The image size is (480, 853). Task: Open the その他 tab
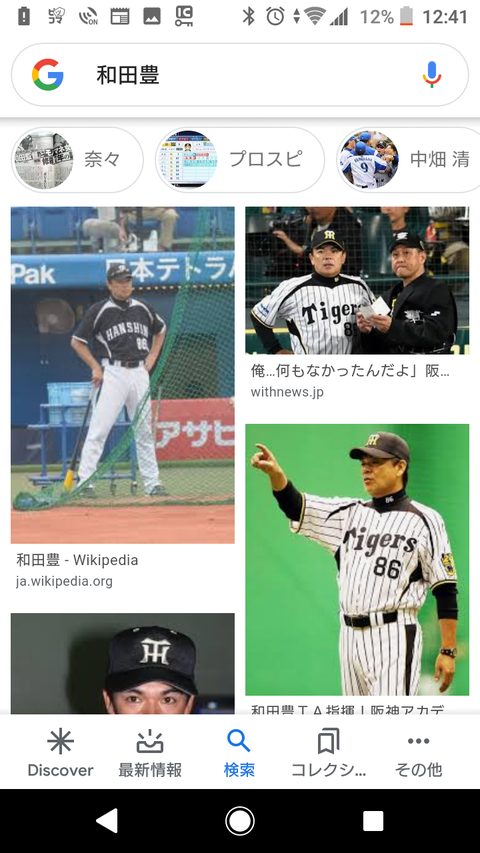pos(418,752)
